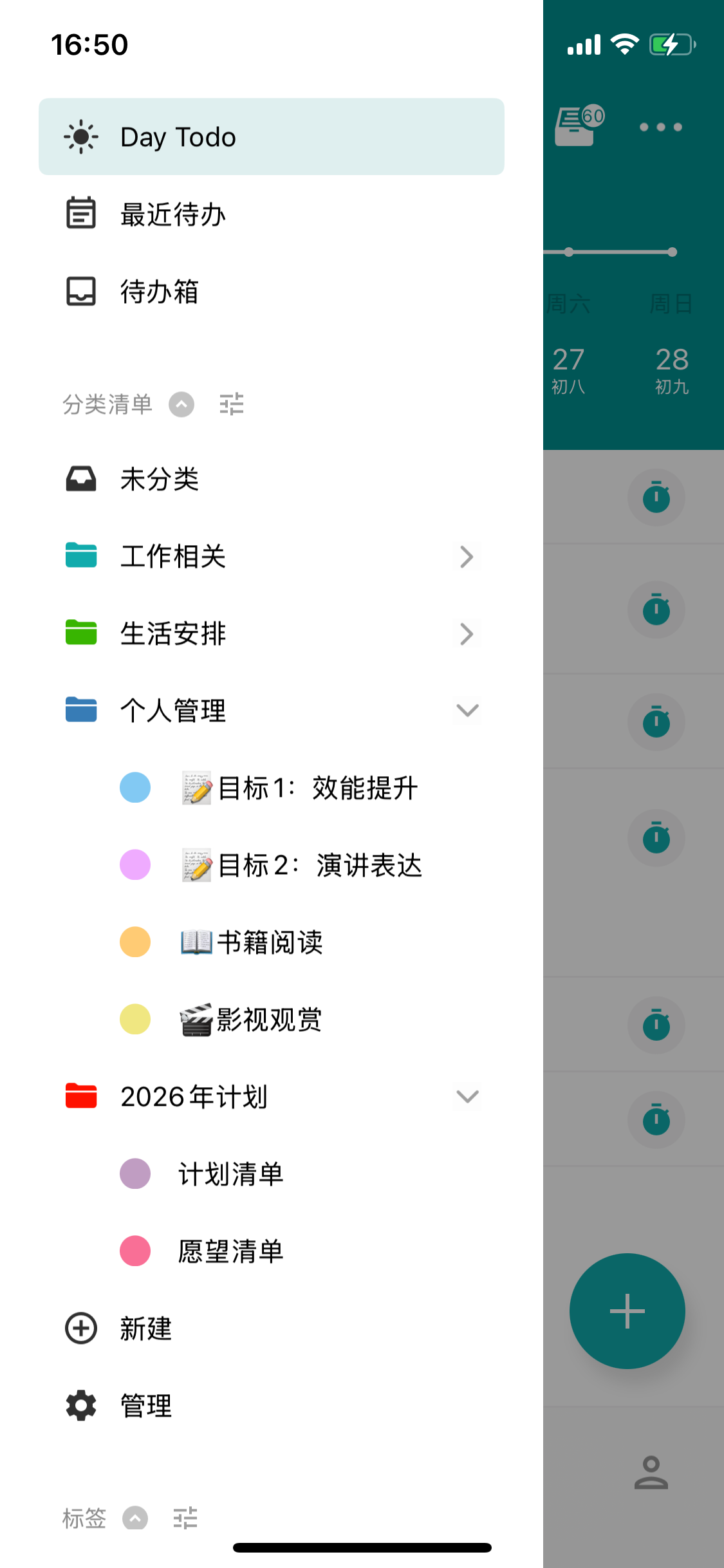This screenshot has height=1568, width=724.
Task: Collapse the 2026年计划 folder
Action: 467,1096
